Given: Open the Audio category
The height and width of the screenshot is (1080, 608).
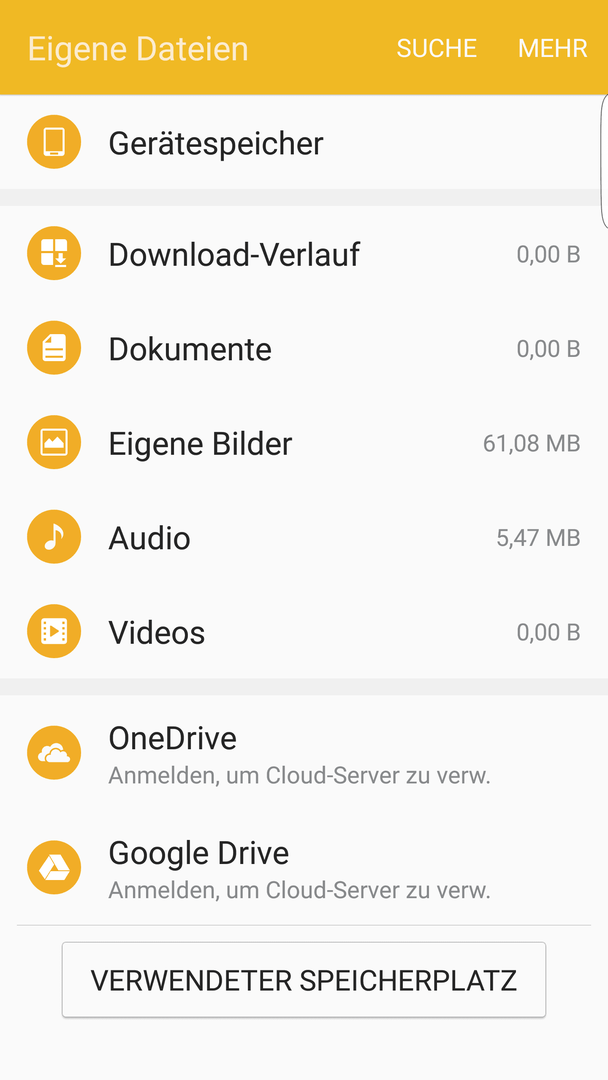Looking at the screenshot, I should (x=304, y=537).
